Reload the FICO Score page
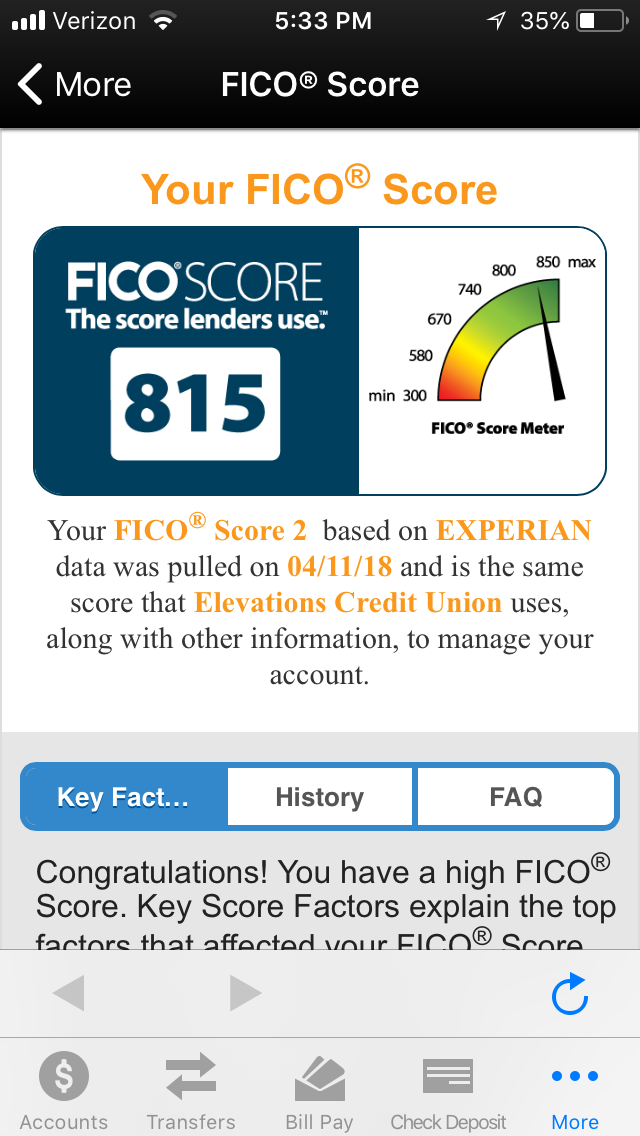The image size is (640, 1136). (x=569, y=994)
